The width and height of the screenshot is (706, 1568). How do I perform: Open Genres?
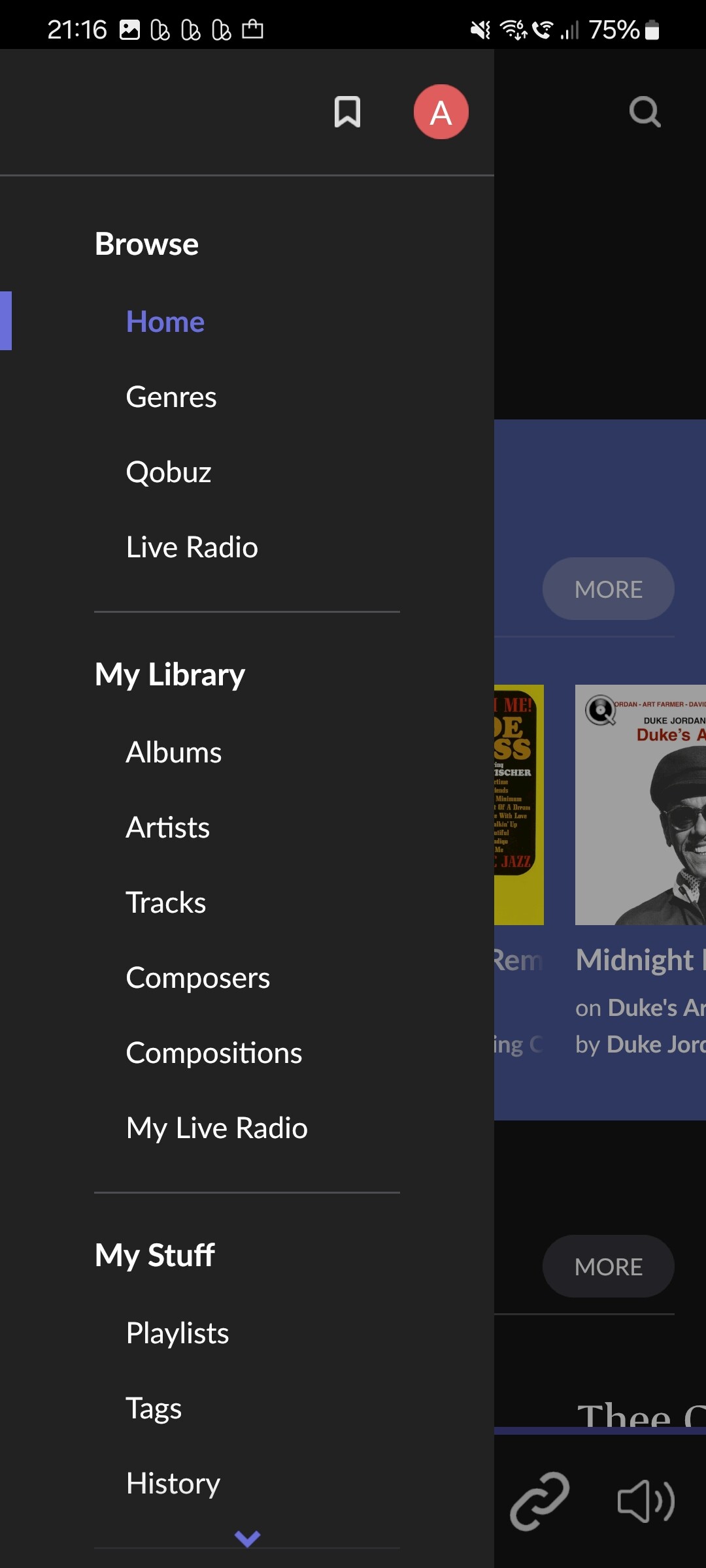171,397
